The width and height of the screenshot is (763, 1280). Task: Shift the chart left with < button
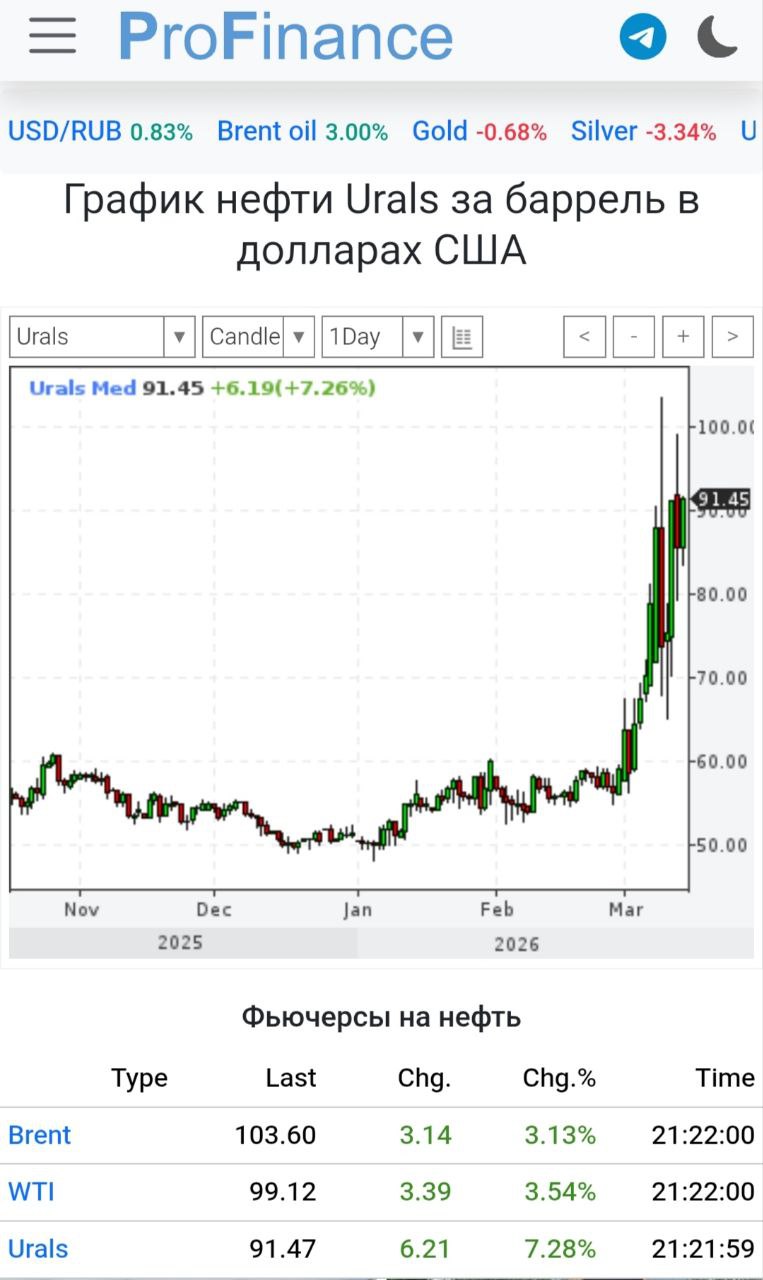(x=585, y=337)
